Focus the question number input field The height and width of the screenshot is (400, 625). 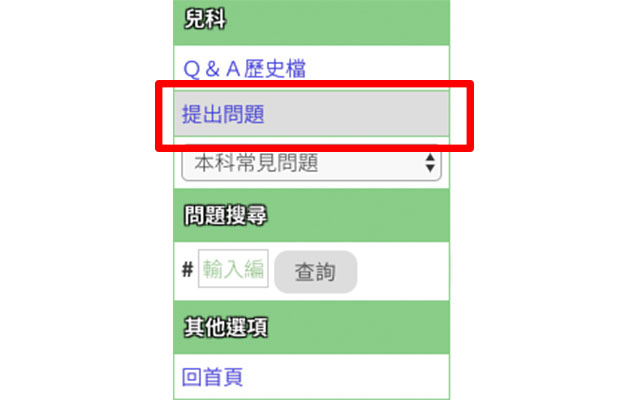[x=233, y=269]
